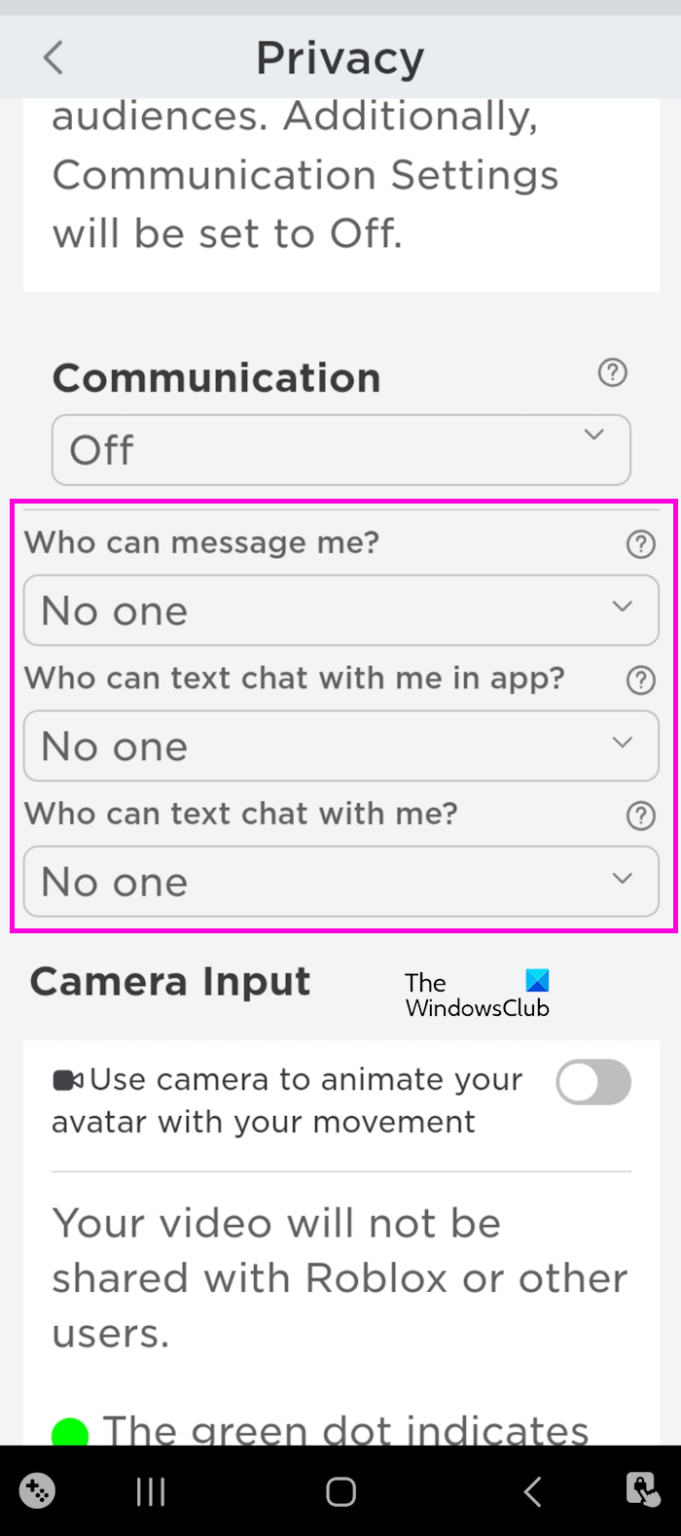This screenshot has width=681, height=1536.
Task: Show help for "text chat with me in app"
Action: pos(640,680)
